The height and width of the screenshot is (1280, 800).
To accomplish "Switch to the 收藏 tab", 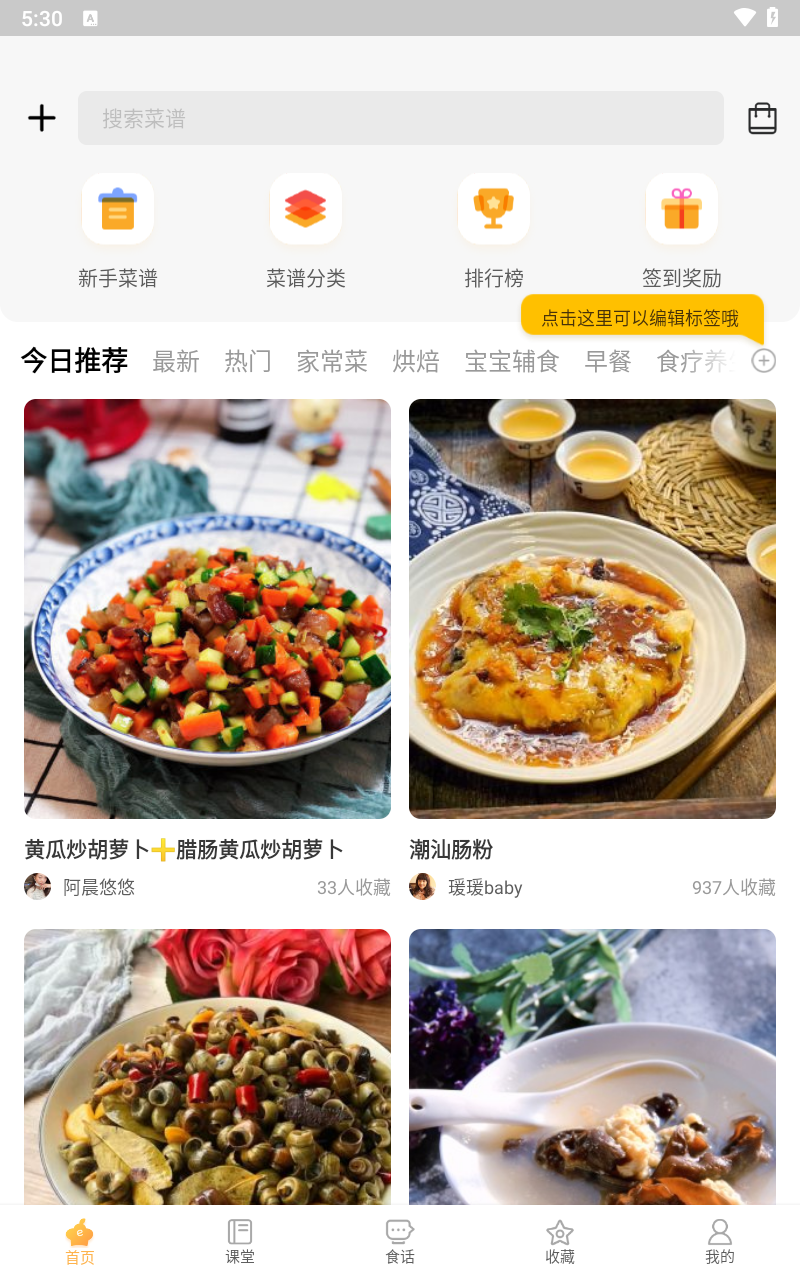I will pos(560,1242).
